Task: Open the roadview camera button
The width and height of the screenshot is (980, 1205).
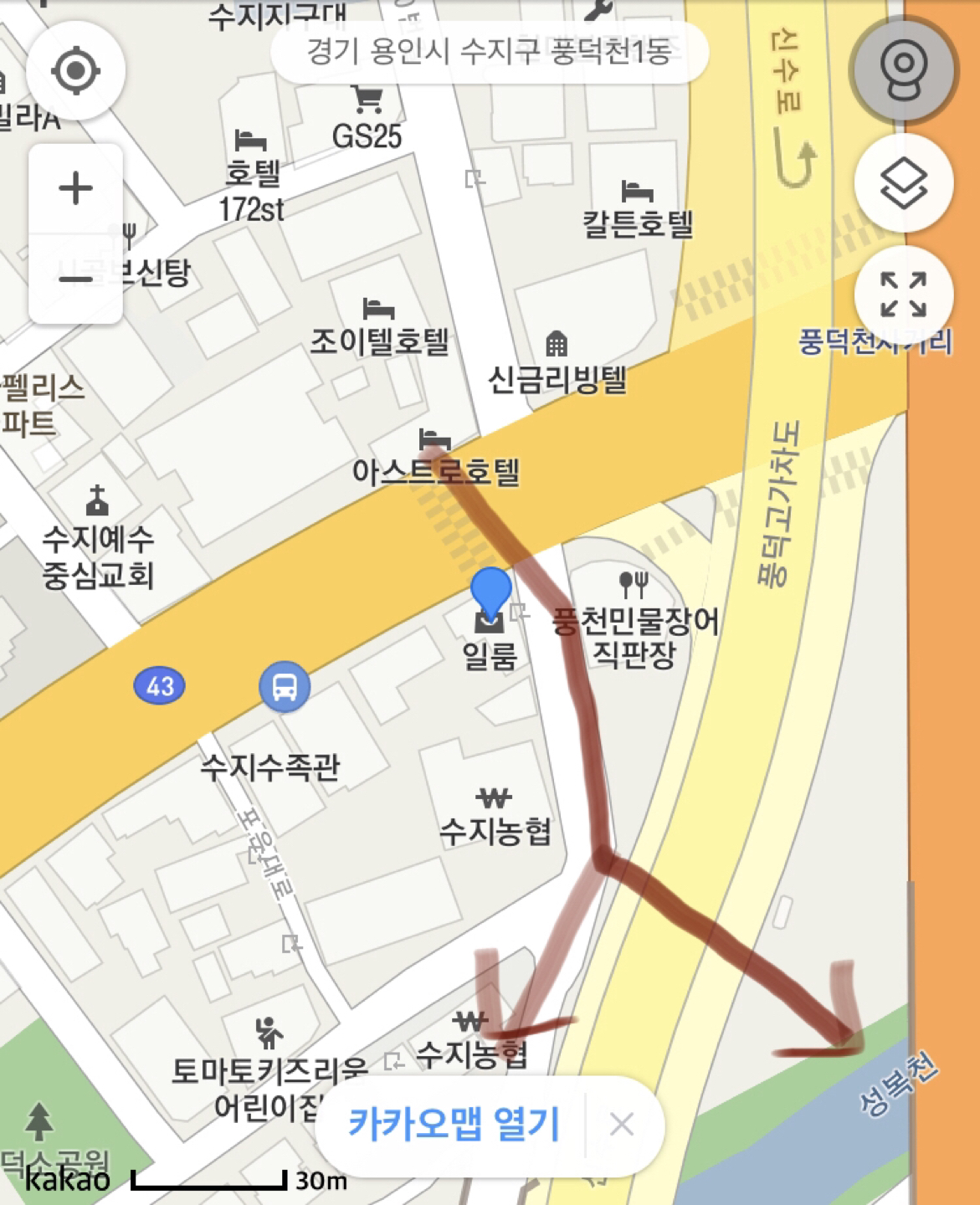Action: coord(904,69)
